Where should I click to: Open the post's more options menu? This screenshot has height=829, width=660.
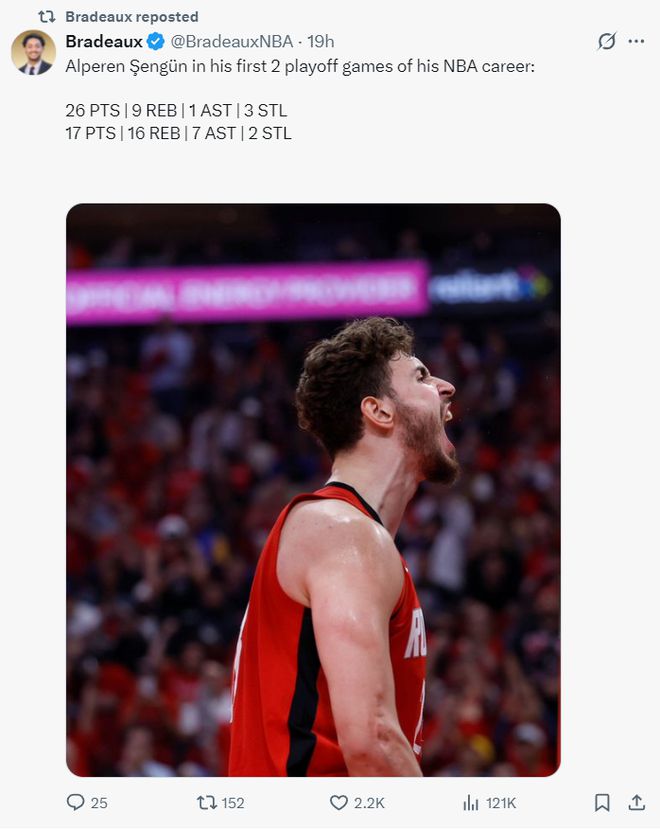(636, 41)
